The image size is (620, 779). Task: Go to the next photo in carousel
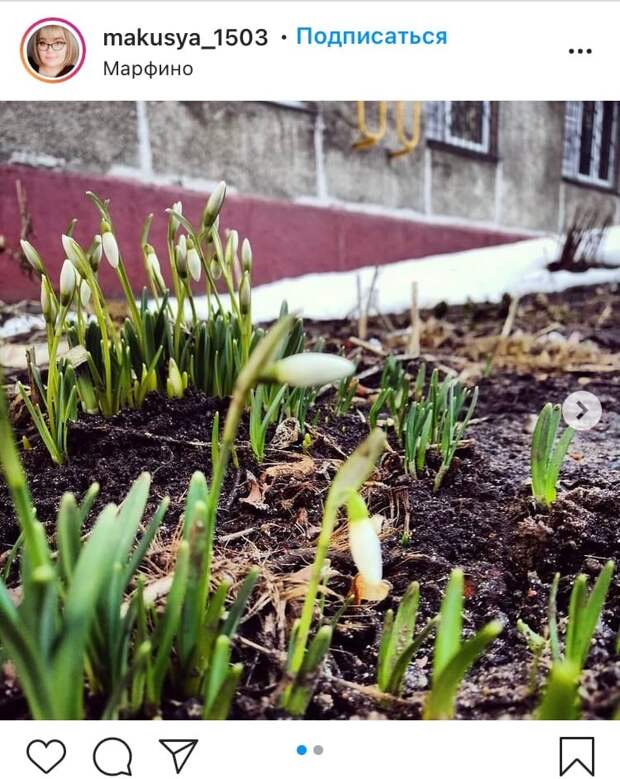tap(581, 410)
